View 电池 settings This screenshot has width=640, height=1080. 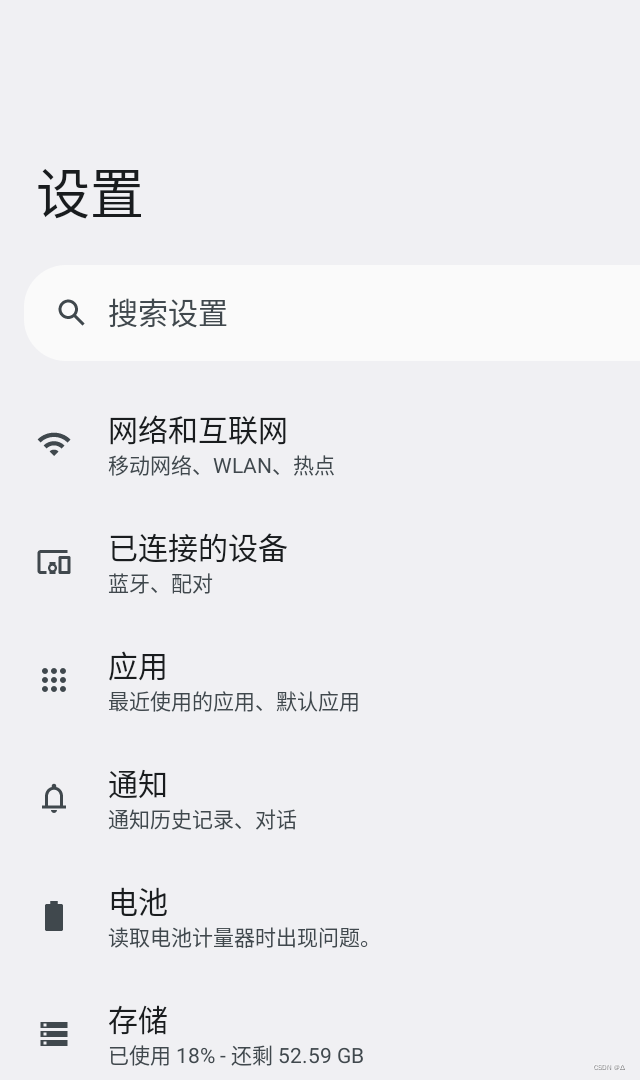point(240,917)
